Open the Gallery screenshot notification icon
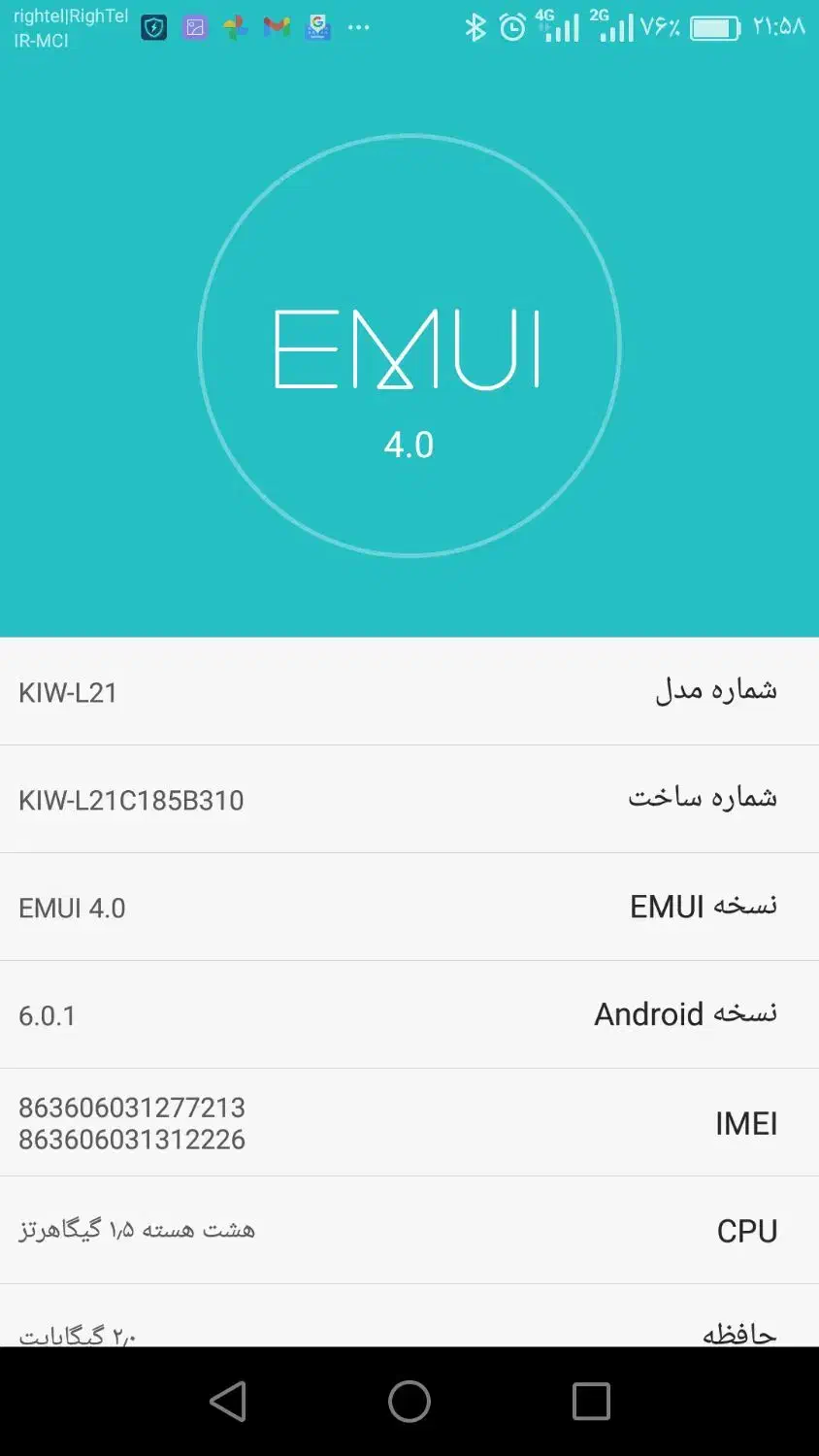The height and width of the screenshot is (1456, 819). (193, 27)
